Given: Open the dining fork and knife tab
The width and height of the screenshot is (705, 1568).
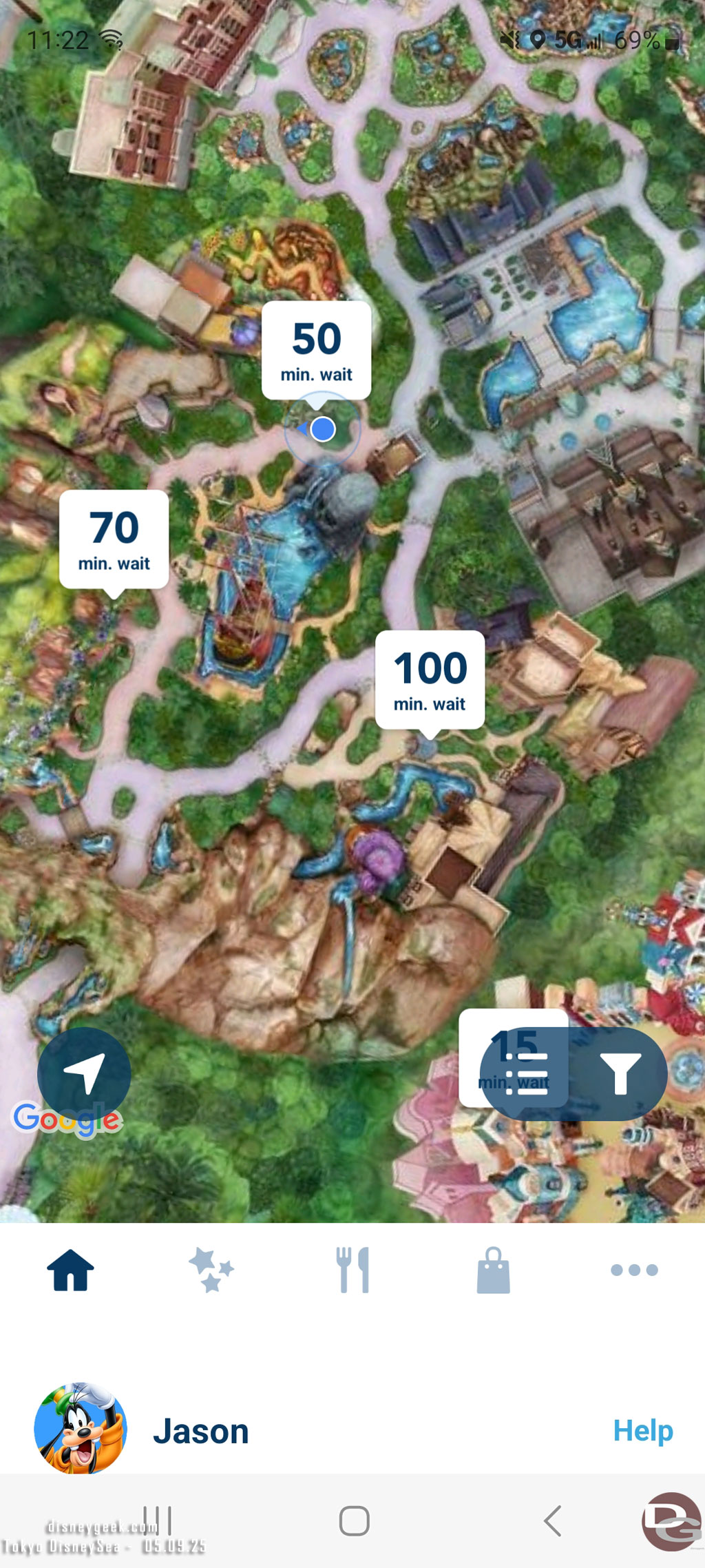Looking at the screenshot, I should pyautogui.click(x=352, y=1269).
